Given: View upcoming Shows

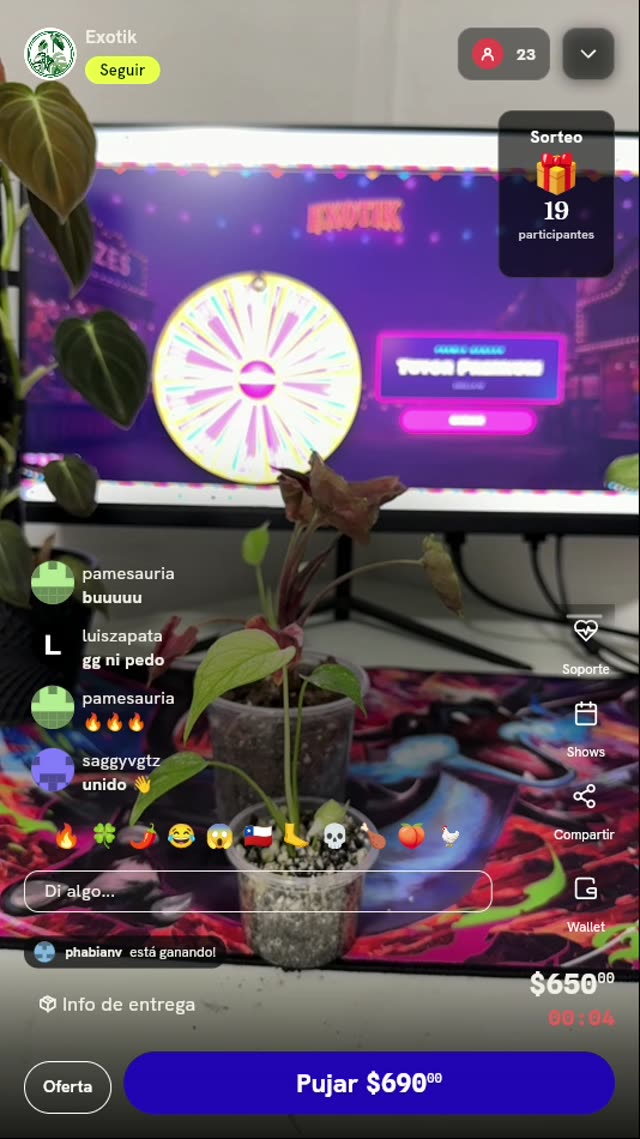Looking at the screenshot, I should (x=586, y=729).
